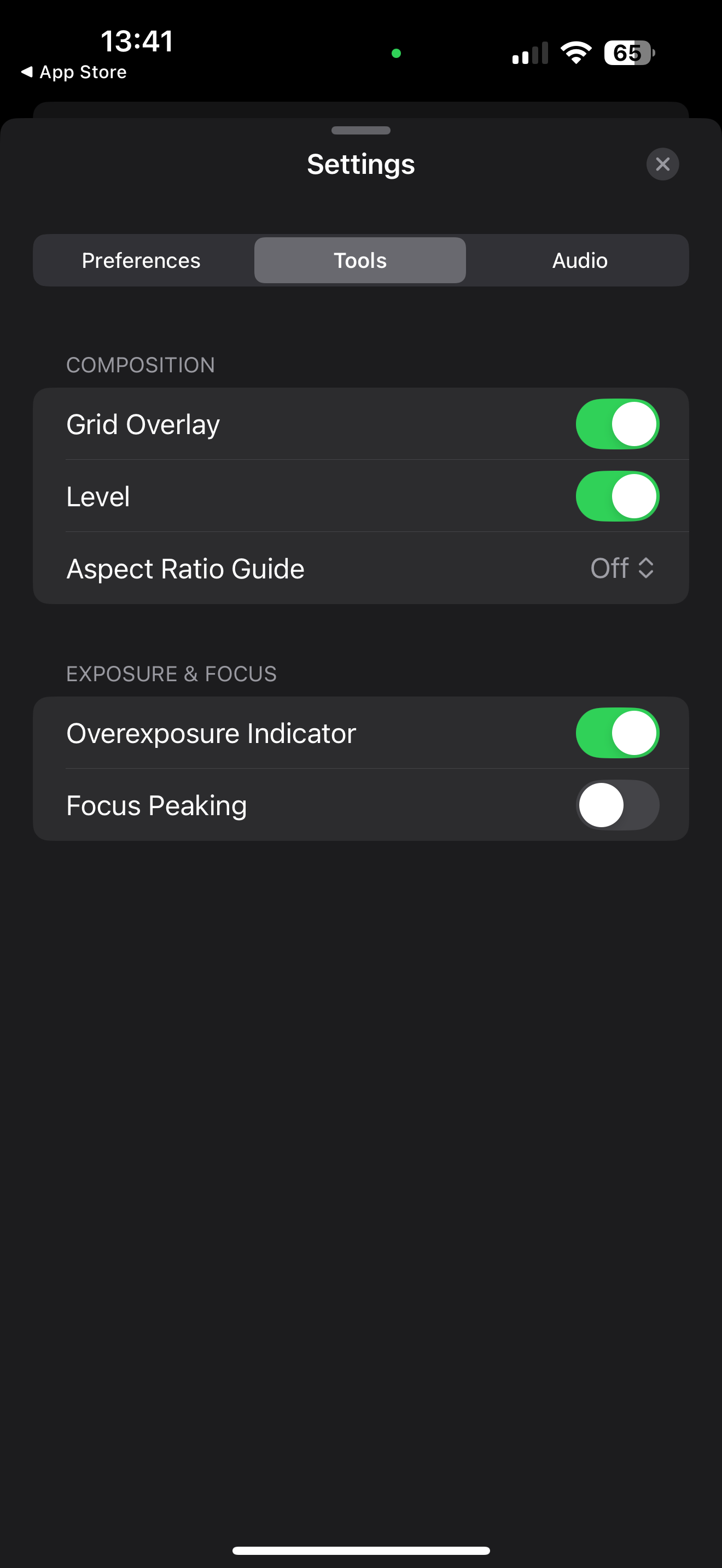Switch to the Audio tab
Viewport: 722px width, 1568px height.
[579, 261]
